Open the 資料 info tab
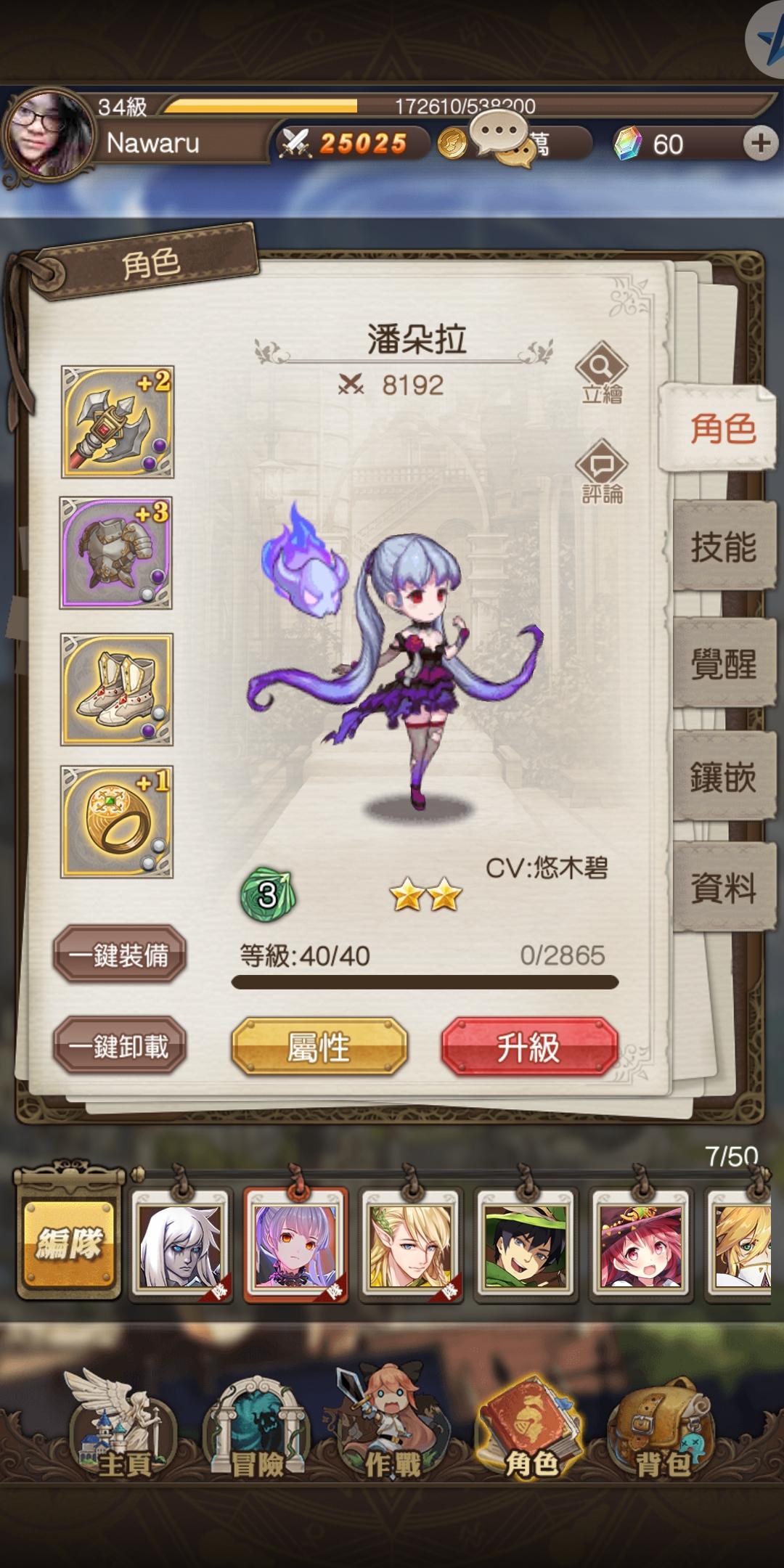Viewport: 784px width, 1568px height. (x=723, y=887)
